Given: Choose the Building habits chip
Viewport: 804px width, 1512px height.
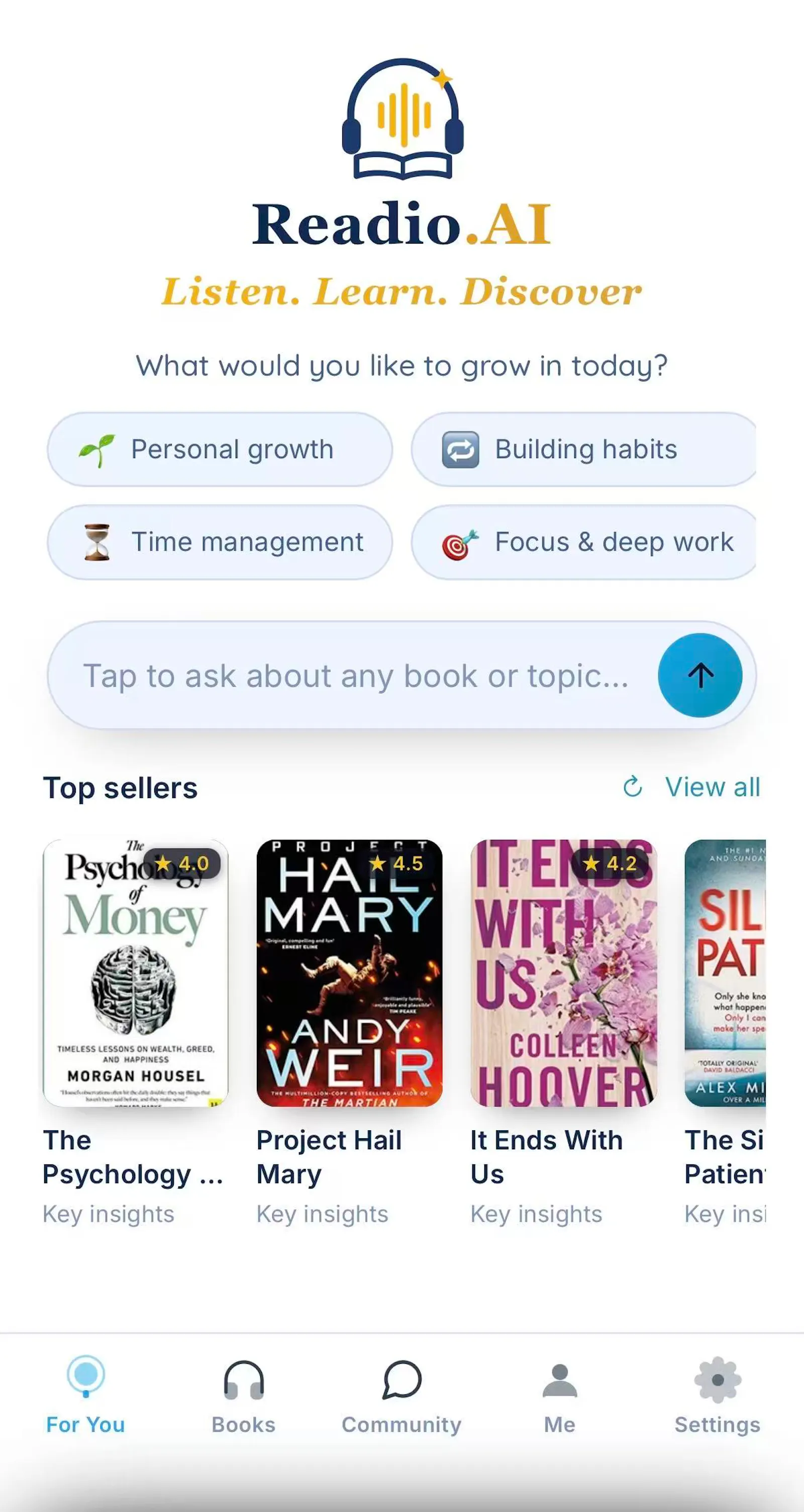Looking at the screenshot, I should pyautogui.click(x=584, y=449).
